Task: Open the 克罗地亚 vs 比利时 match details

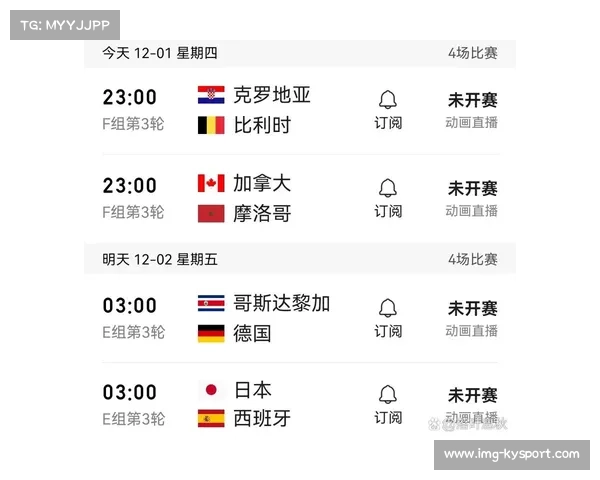Action: (272, 110)
